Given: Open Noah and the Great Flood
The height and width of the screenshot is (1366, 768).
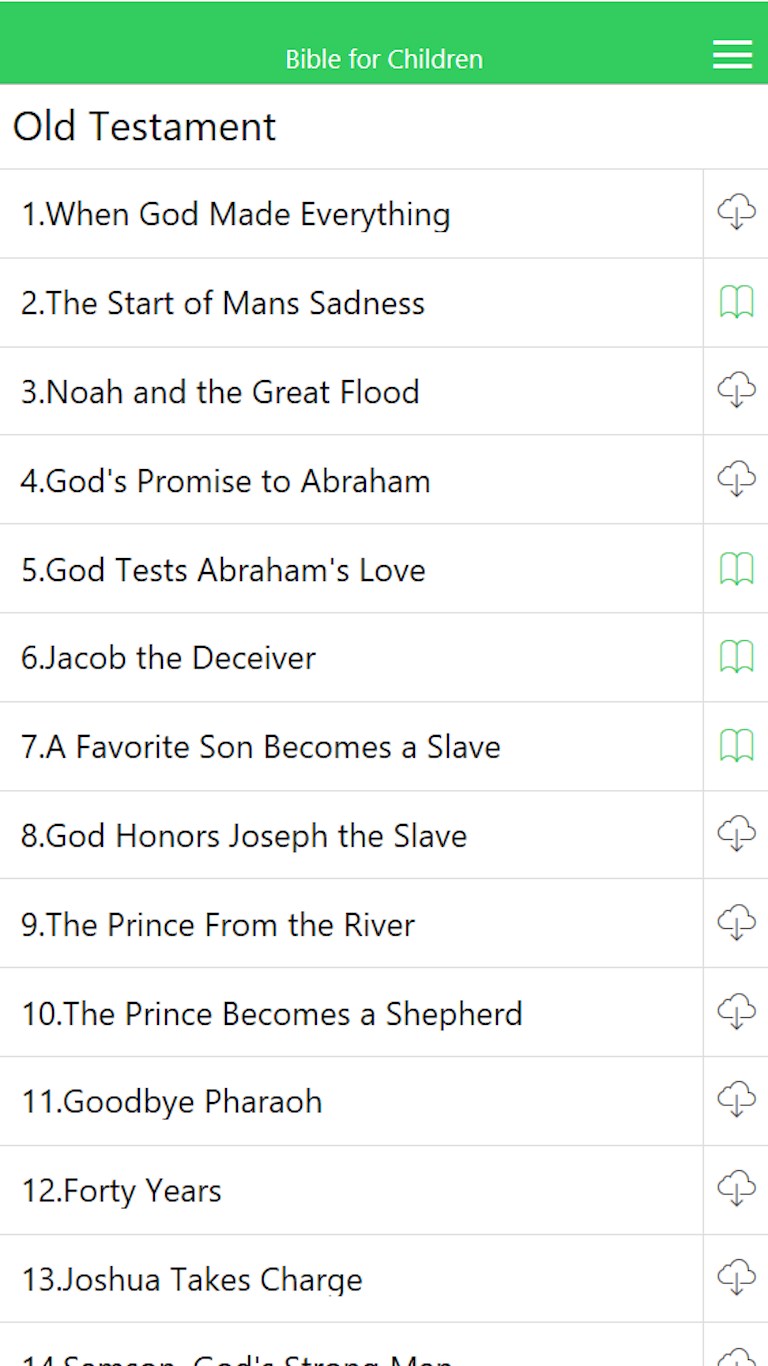Looking at the screenshot, I should click(x=220, y=392).
